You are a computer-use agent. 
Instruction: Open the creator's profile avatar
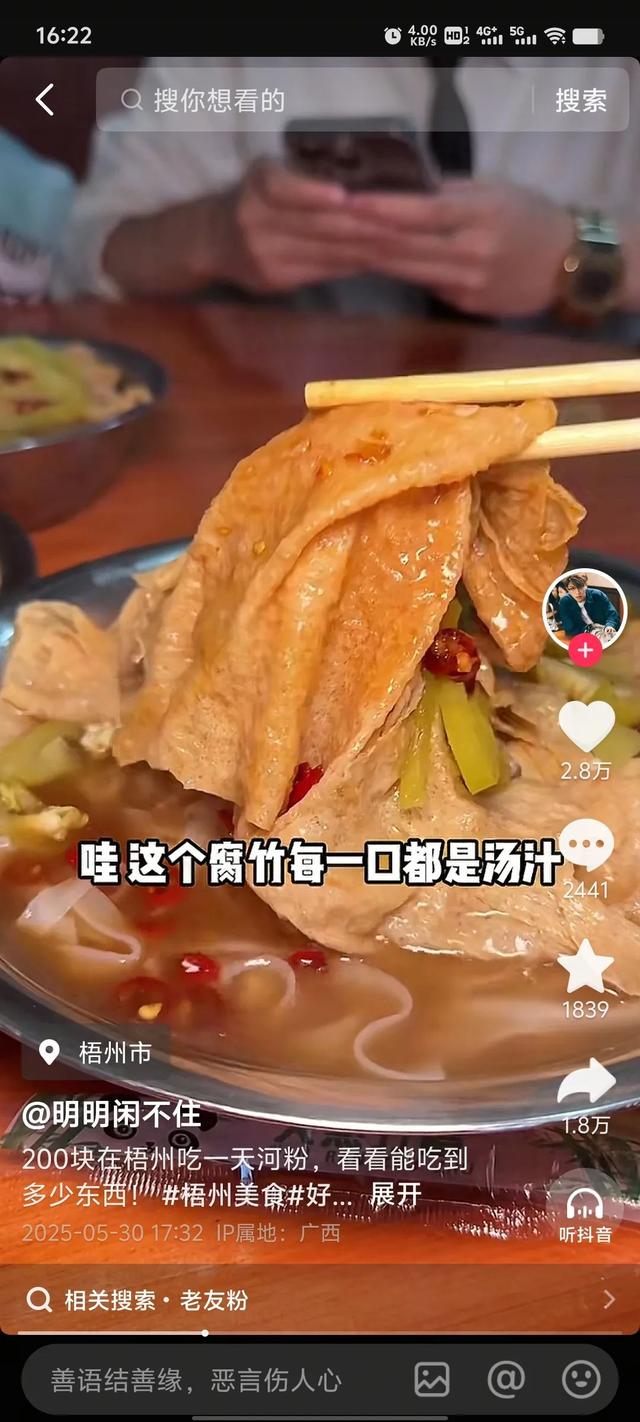point(584,609)
